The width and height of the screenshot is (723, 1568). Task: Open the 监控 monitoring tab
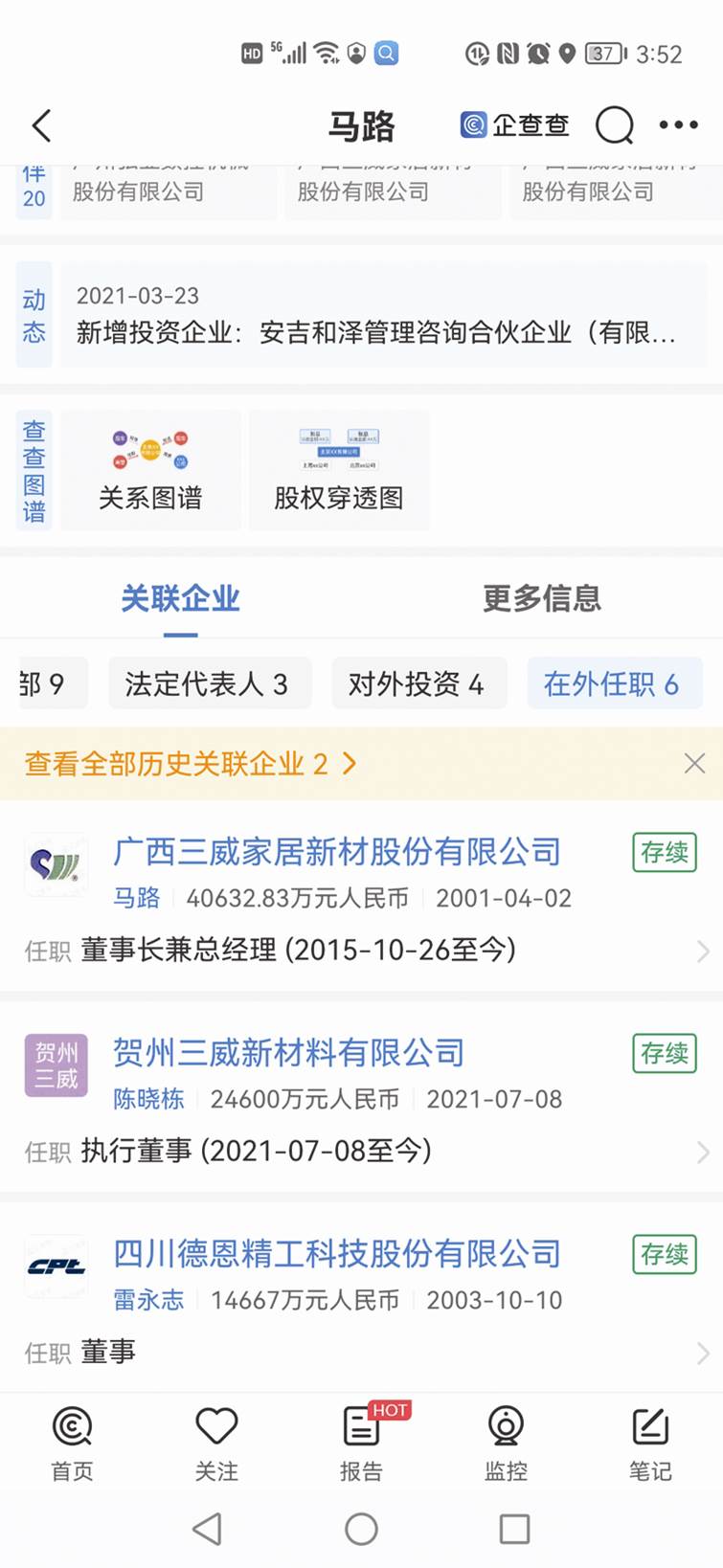(x=506, y=1444)
